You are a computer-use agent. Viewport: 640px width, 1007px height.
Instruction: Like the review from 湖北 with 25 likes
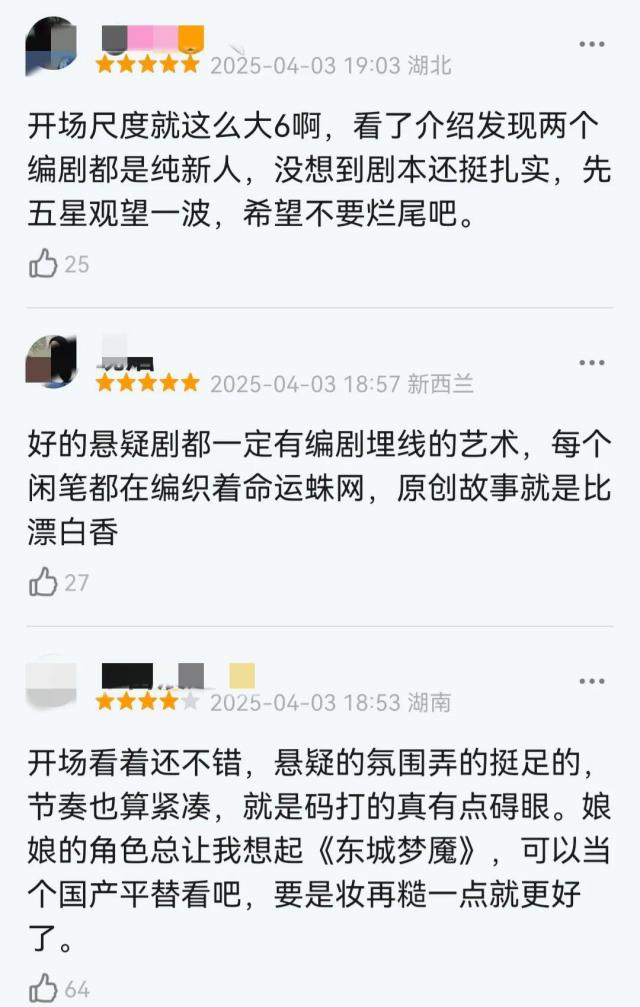(x=44, y=264)
